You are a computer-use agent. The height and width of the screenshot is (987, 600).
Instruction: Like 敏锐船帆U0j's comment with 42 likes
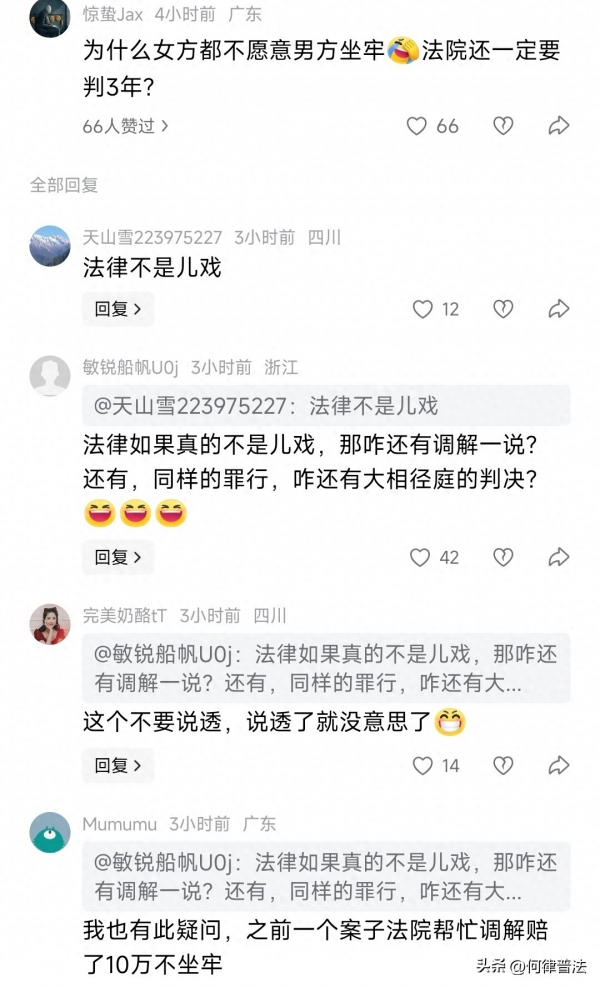[x=421, y=557]
